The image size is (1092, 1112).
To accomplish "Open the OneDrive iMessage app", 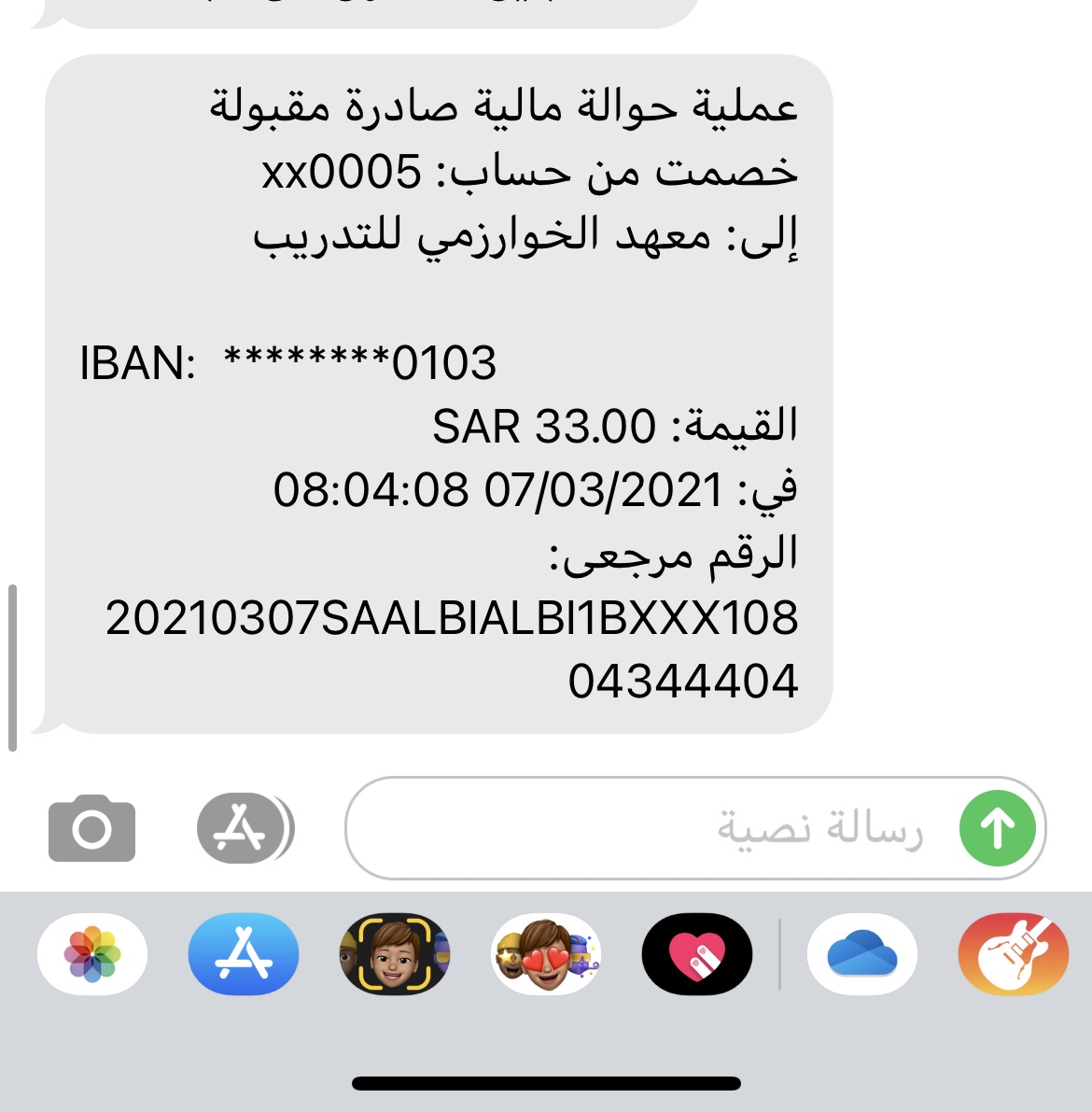I will pos(862,954).
